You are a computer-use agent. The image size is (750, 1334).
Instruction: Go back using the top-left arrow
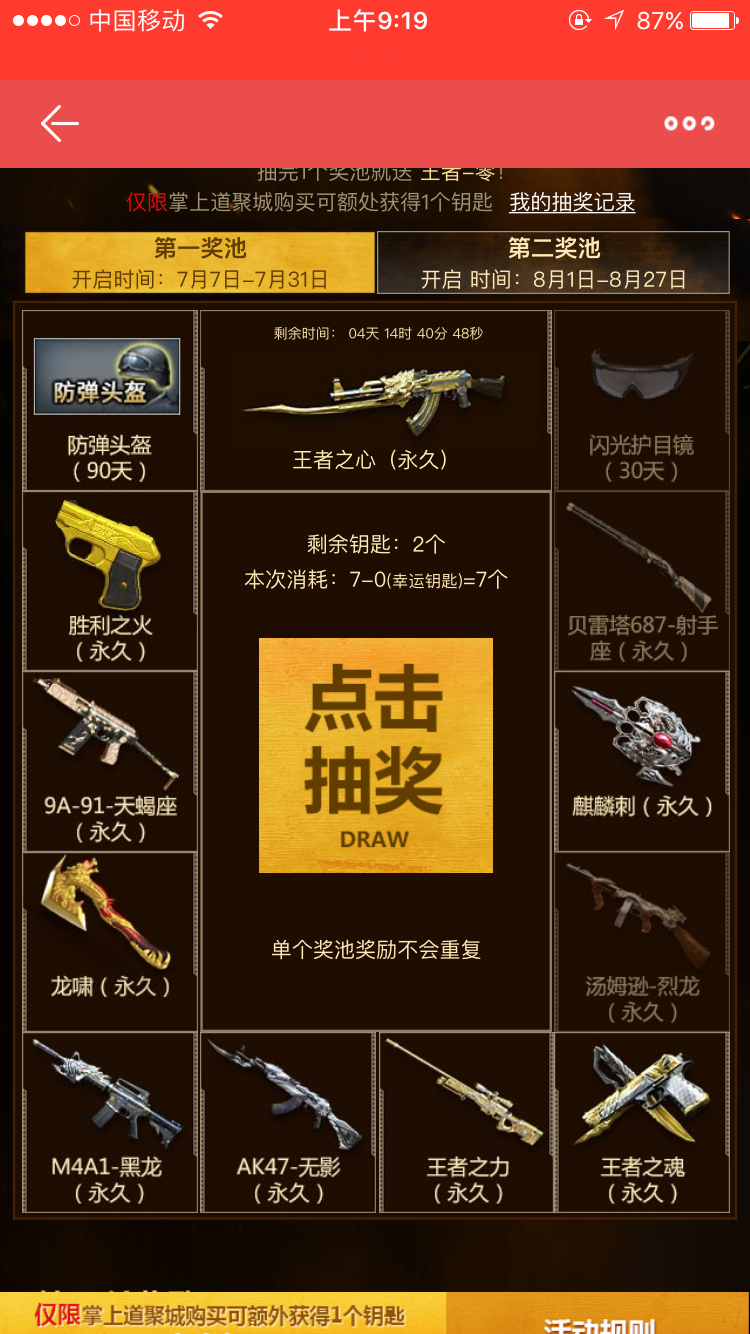(x=59, y=123)
